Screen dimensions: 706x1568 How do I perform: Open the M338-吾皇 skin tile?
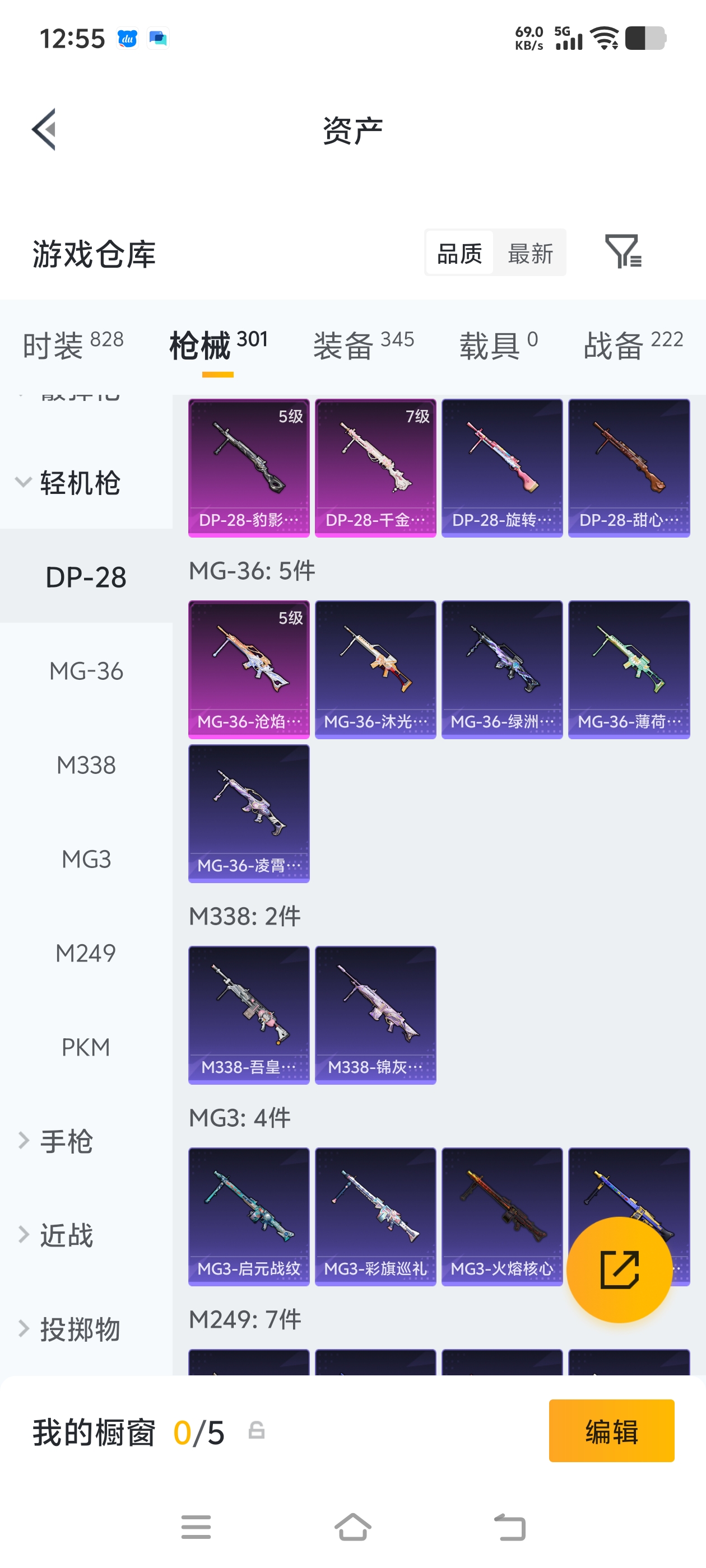(249, 1015)
